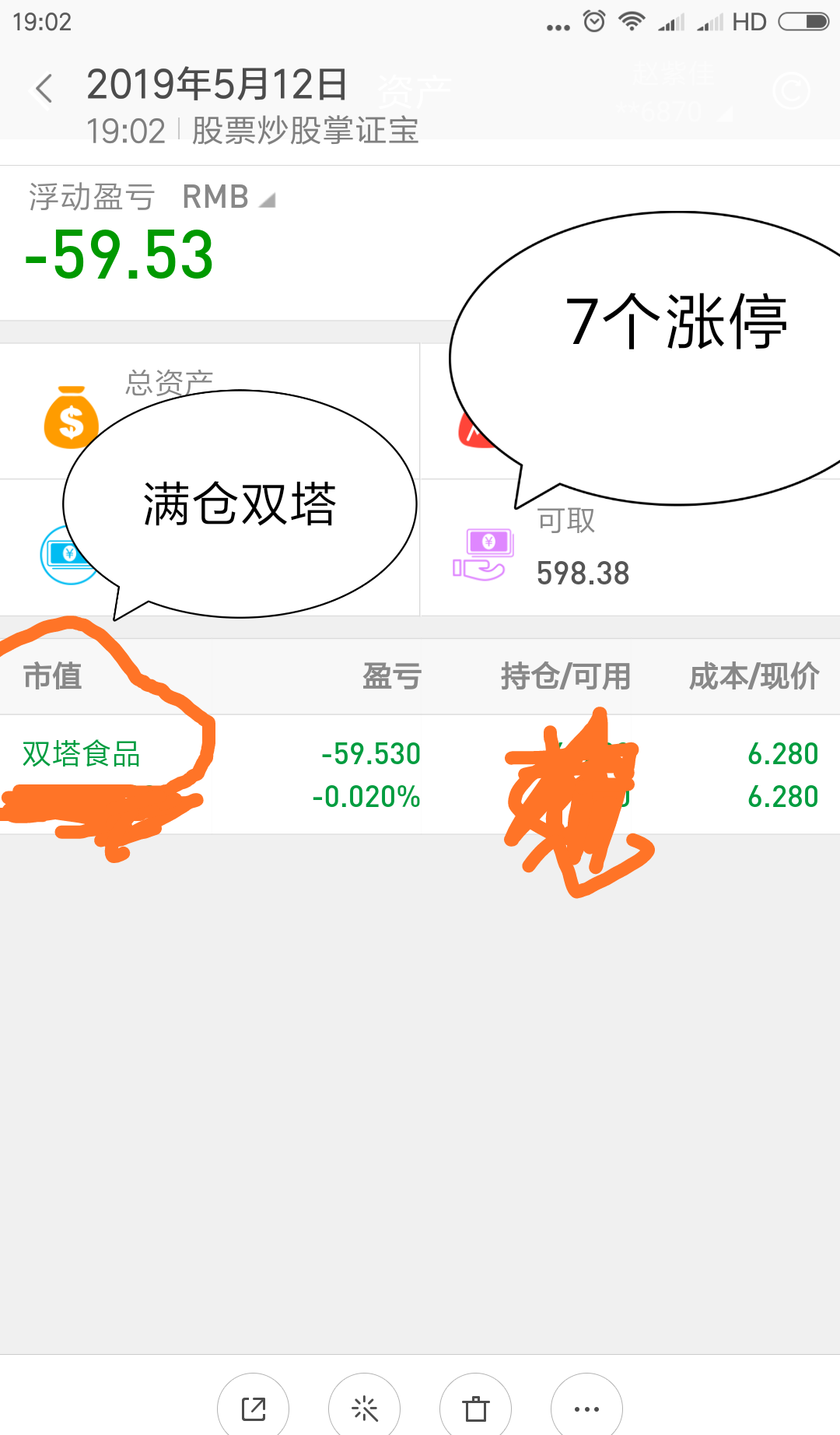
Task: Tap the -59.53 floating profit figure
Action: click(x=118, y=255)
